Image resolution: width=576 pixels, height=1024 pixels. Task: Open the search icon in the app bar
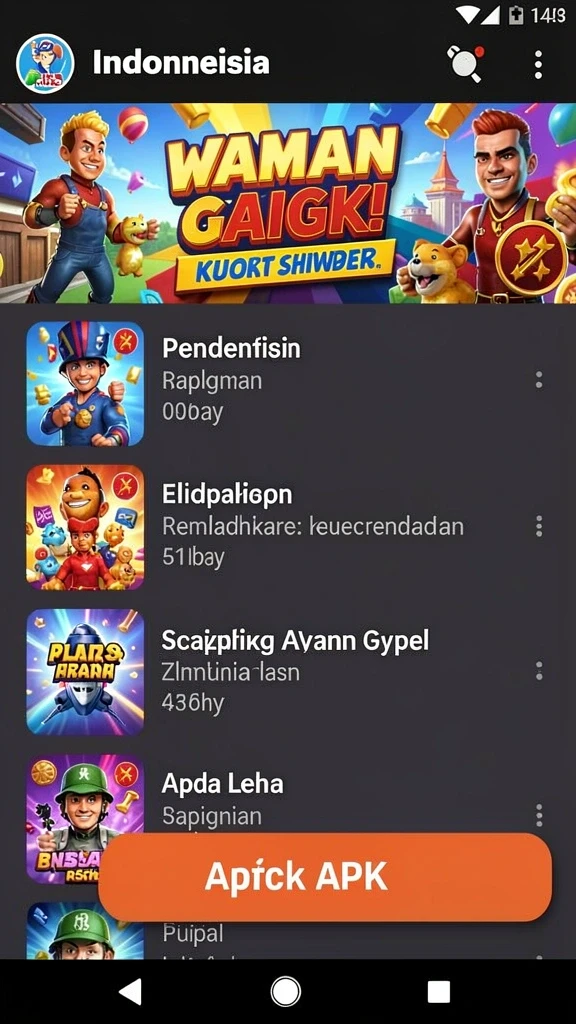coord(465,63)
